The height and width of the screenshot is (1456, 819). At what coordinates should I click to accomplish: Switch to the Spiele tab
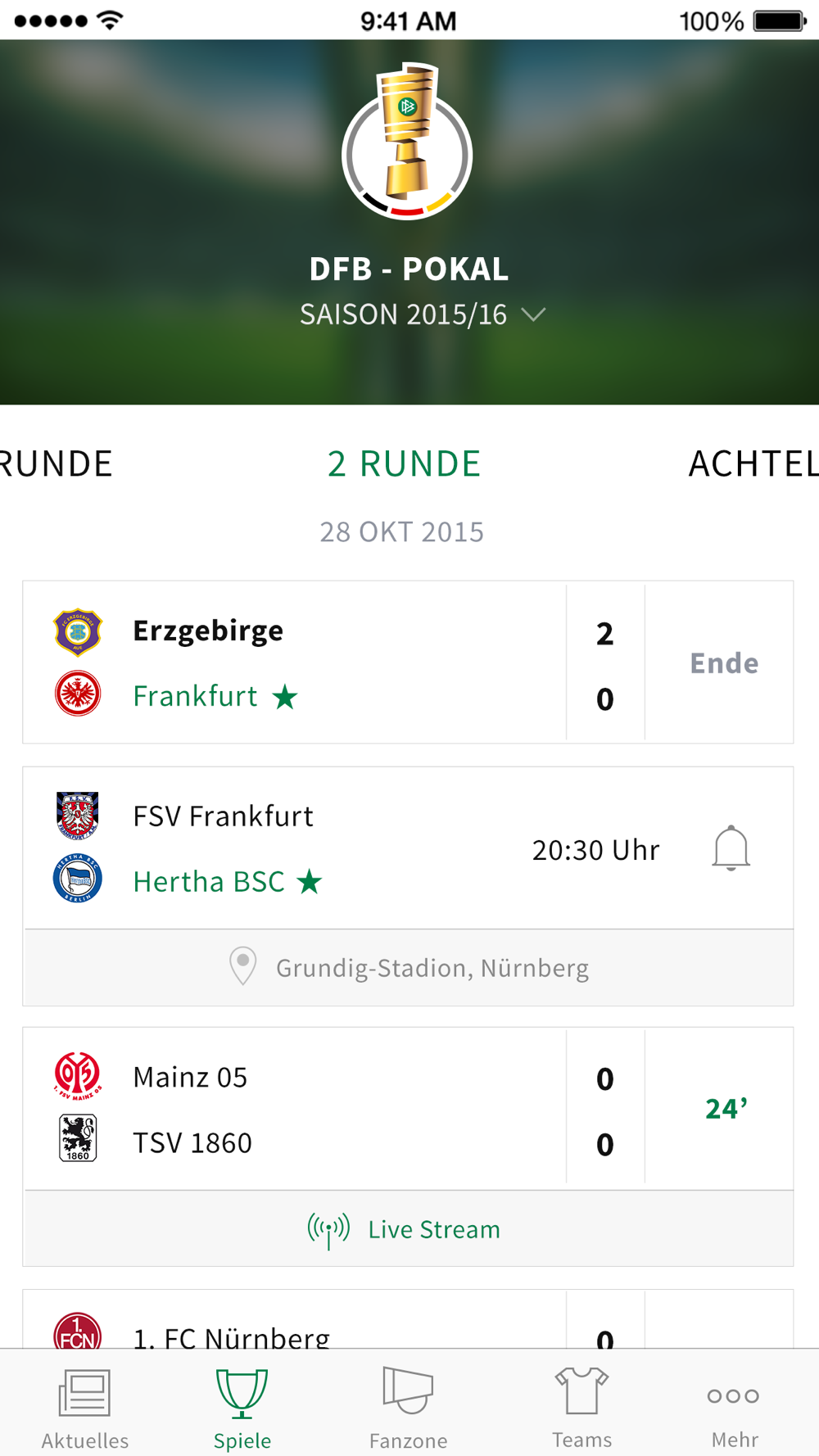242,1407
